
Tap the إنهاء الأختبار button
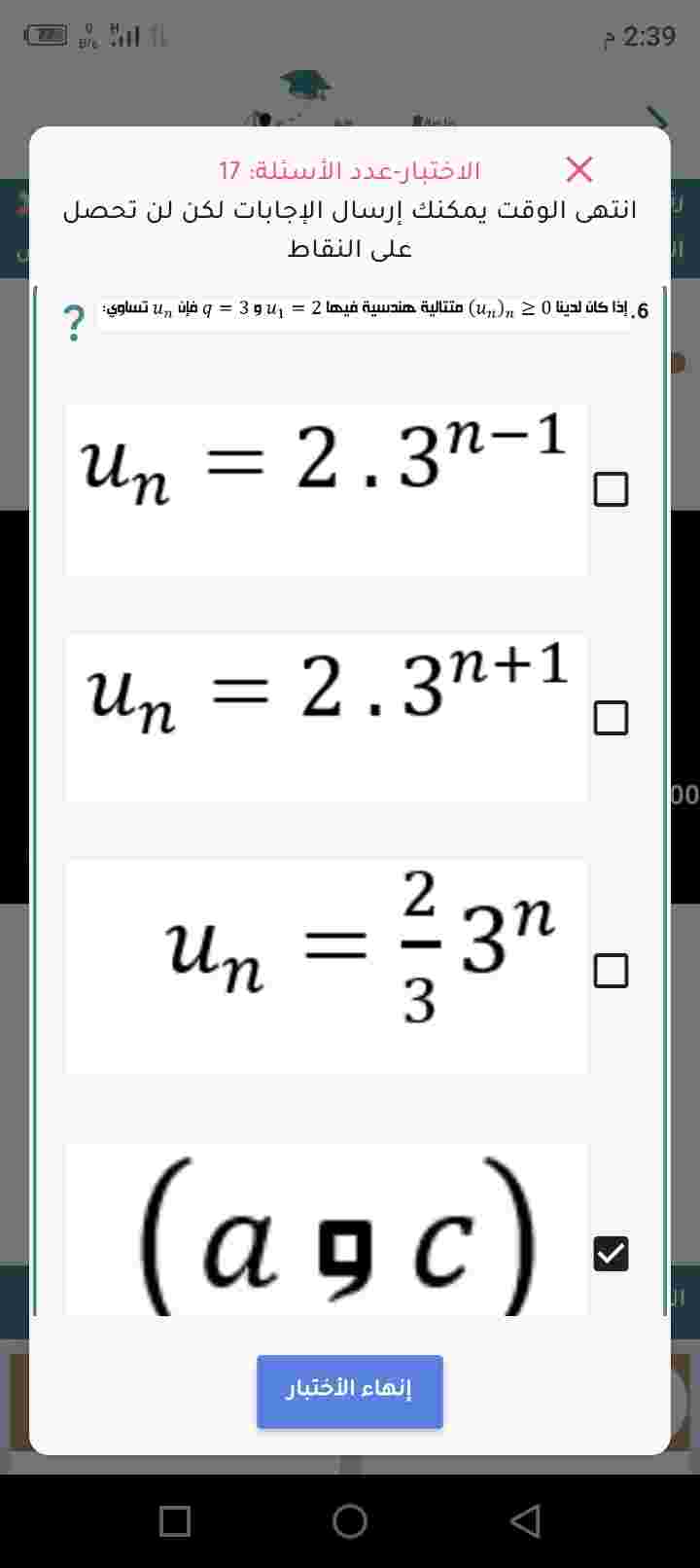coord(350,1391)
